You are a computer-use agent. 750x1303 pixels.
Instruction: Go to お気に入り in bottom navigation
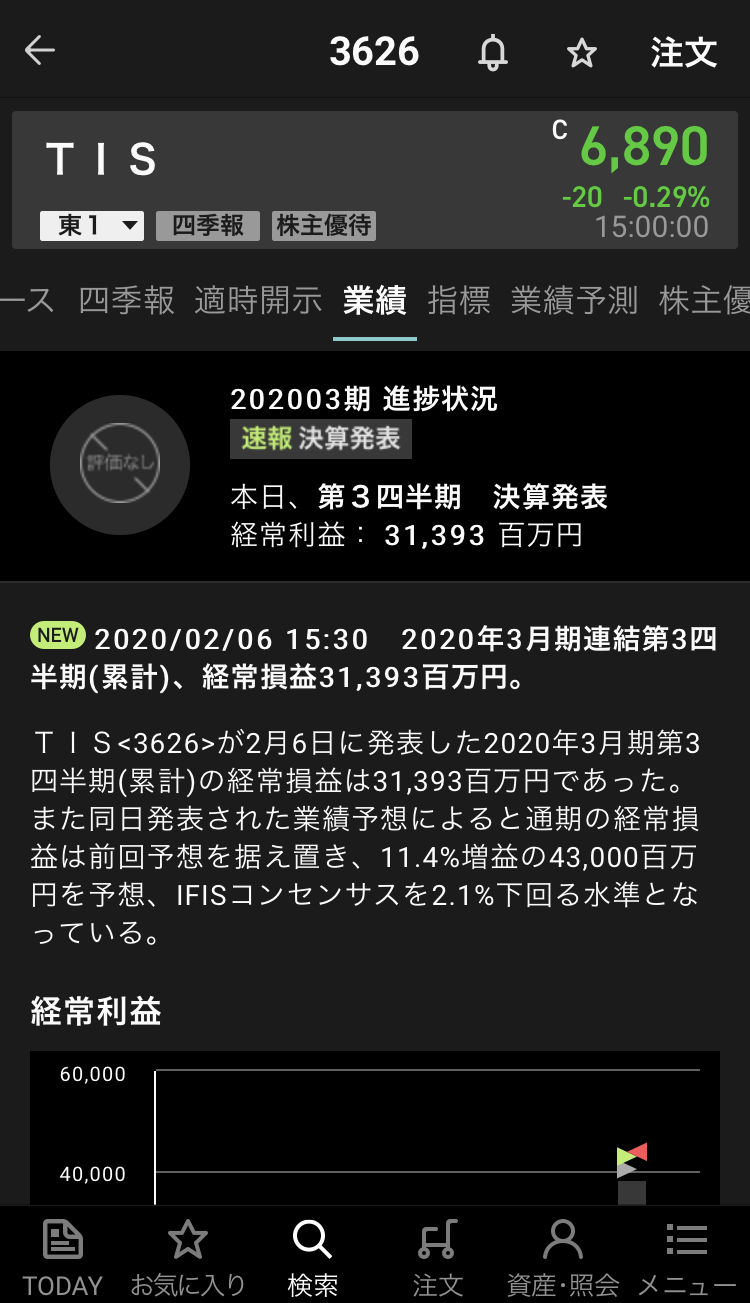[x=187, y=1256]
